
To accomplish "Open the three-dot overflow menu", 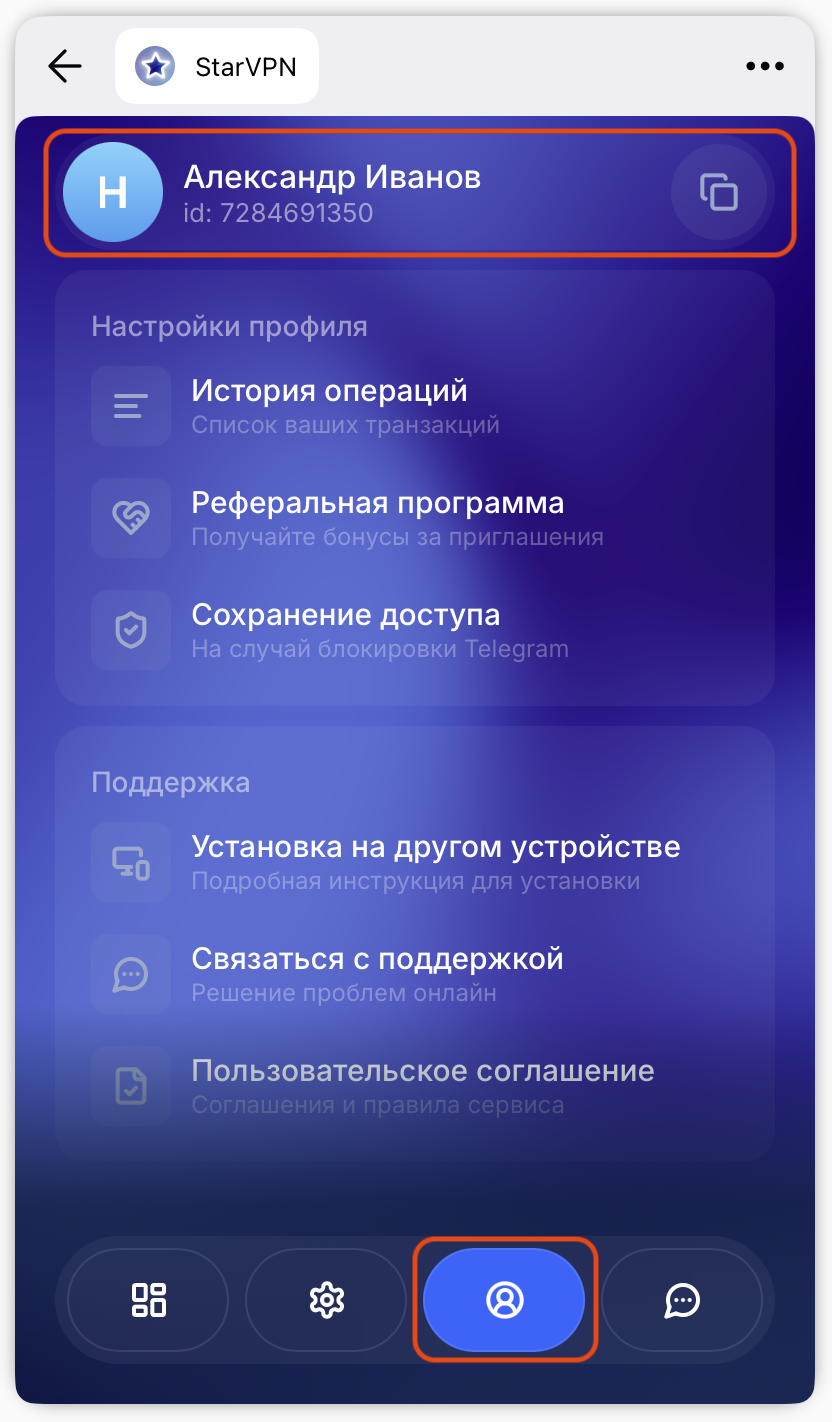I will [x=765, y=66].
